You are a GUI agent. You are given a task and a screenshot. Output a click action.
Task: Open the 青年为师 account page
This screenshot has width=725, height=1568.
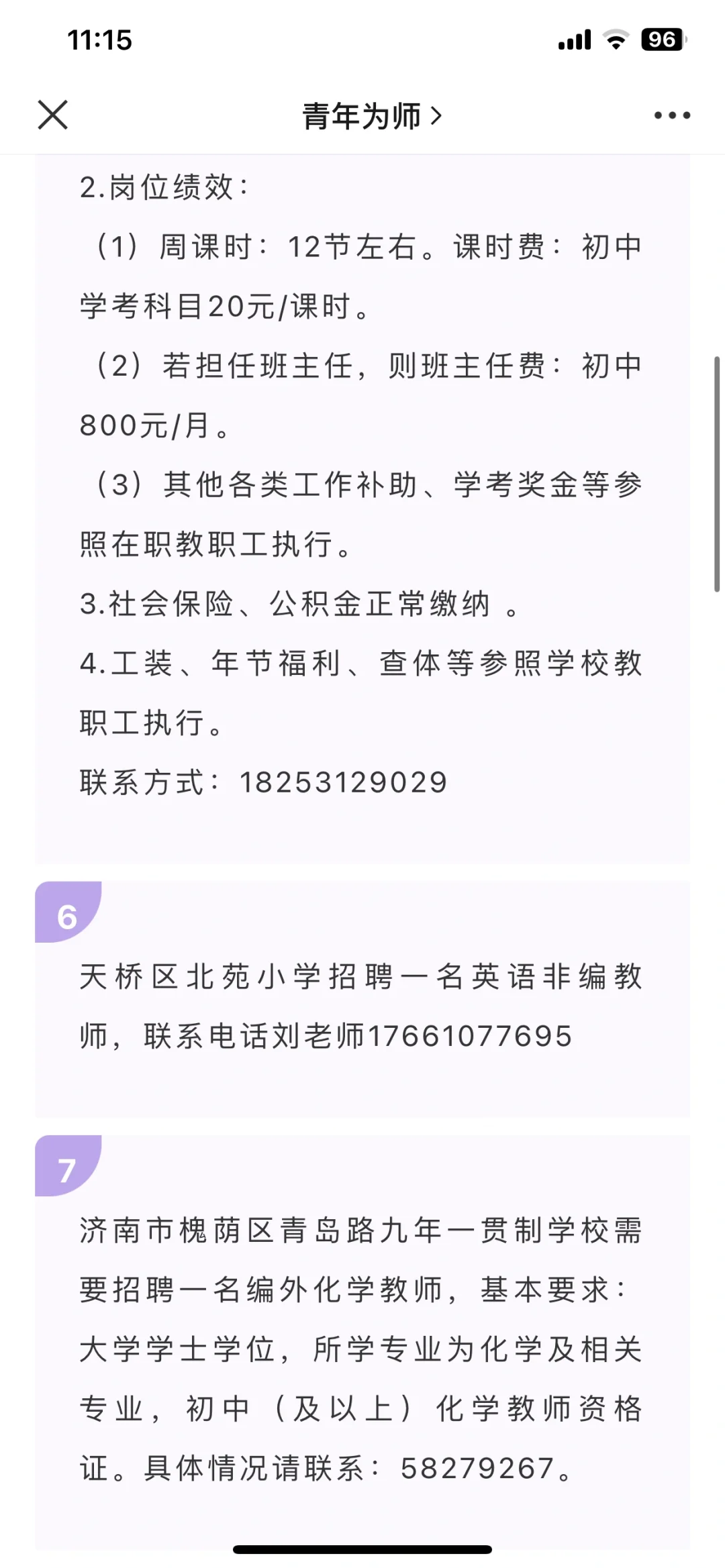[371, 115]
